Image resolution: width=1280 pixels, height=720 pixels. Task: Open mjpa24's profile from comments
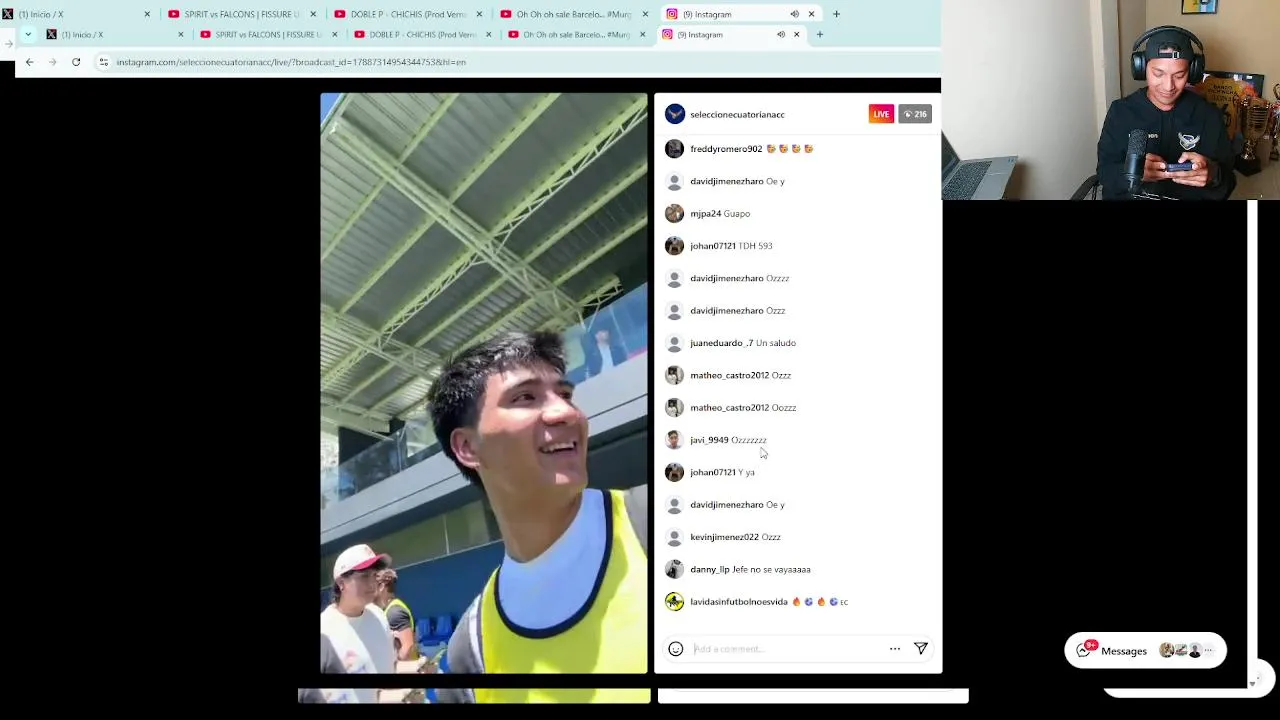click(x=704, y=214)
